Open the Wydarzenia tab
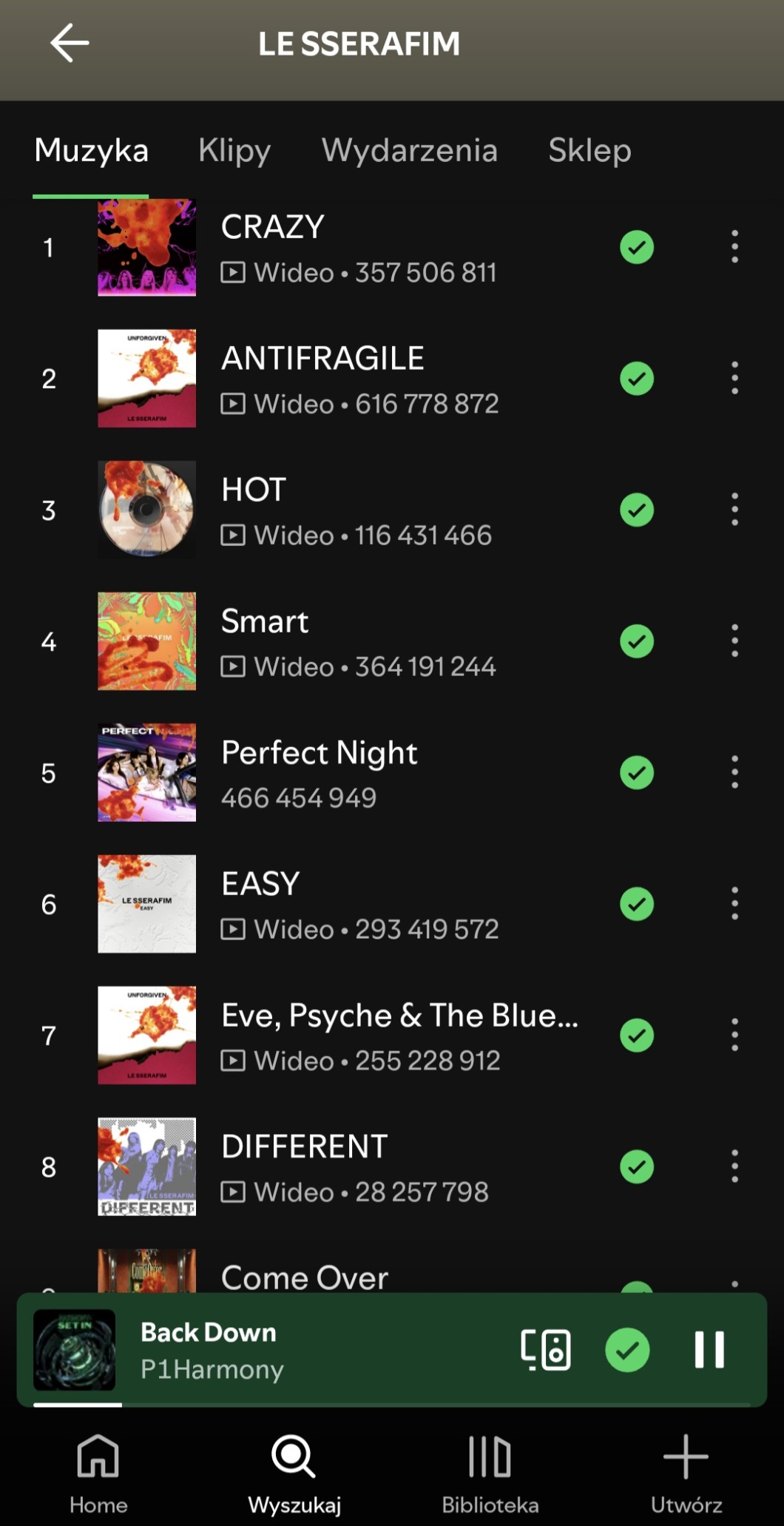The height and width of the screenshot is (1526, 784). click(x=409, y=150)
